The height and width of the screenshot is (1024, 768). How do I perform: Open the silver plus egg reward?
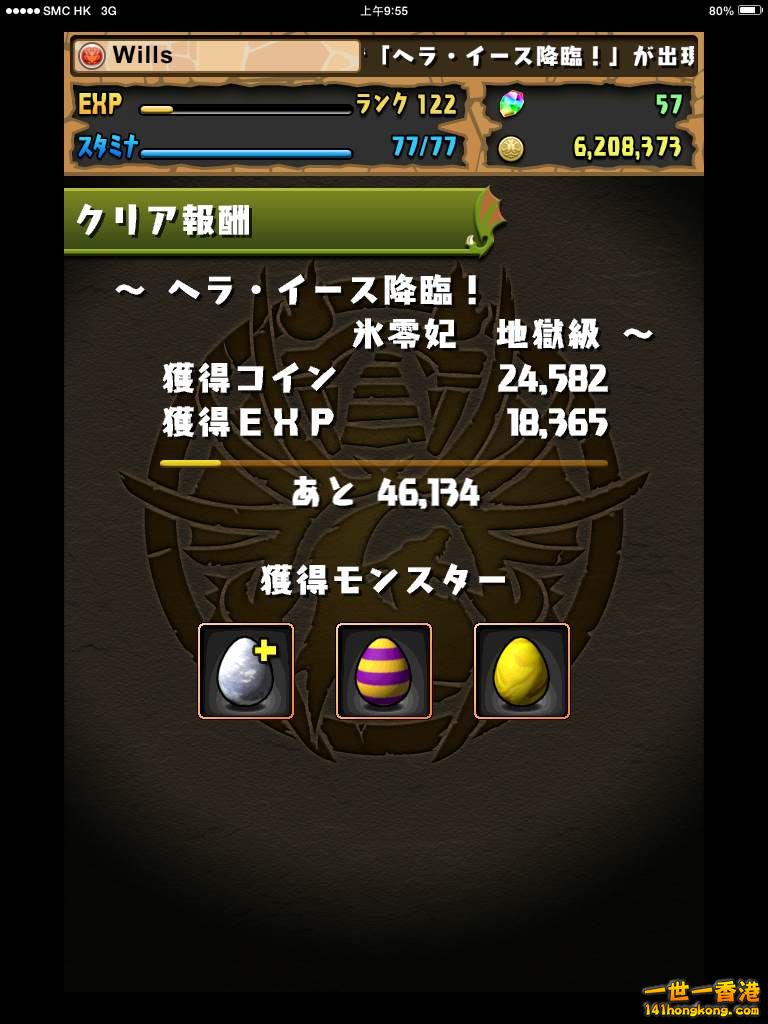click(246, 671)
